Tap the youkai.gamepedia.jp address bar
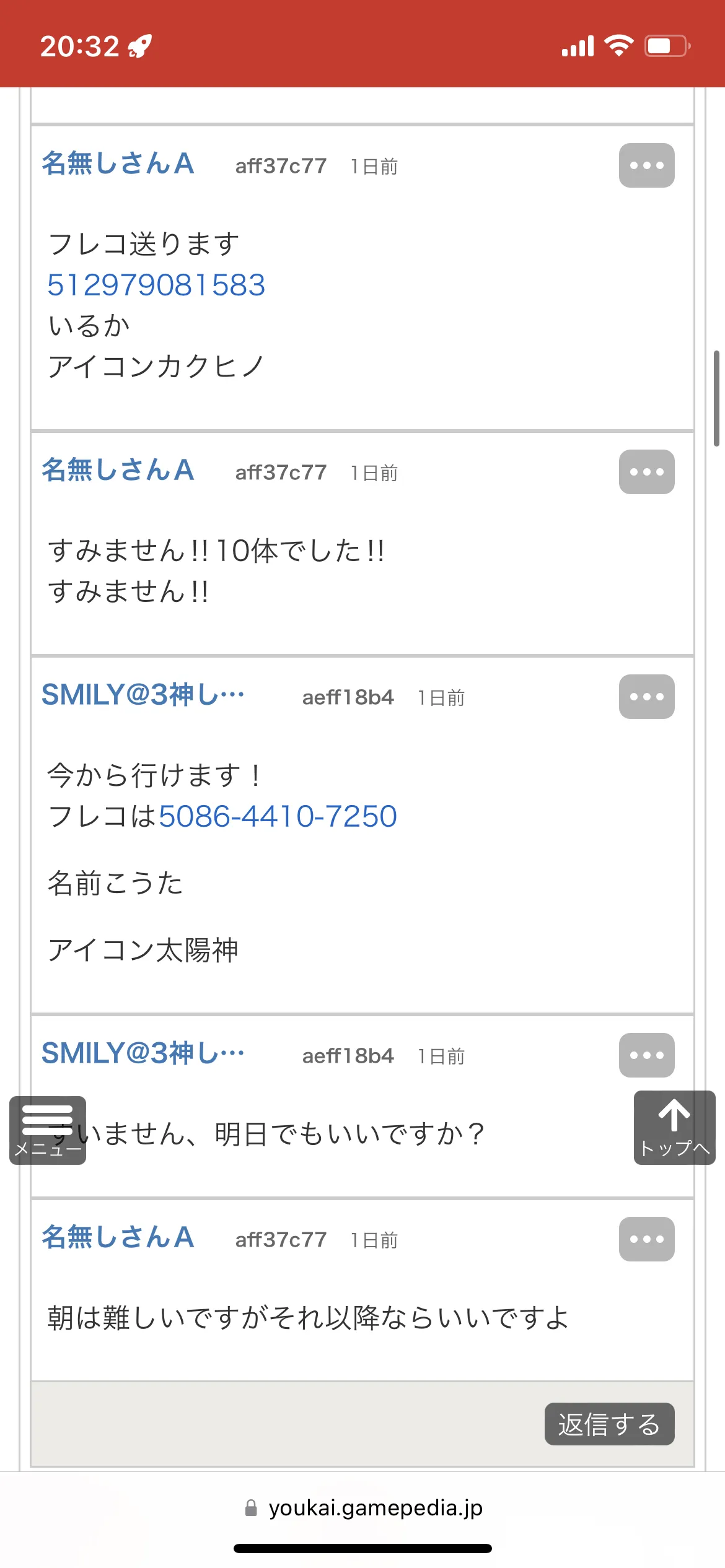The height and width of the screenshot is (1568, 725). coord(363,1507)
